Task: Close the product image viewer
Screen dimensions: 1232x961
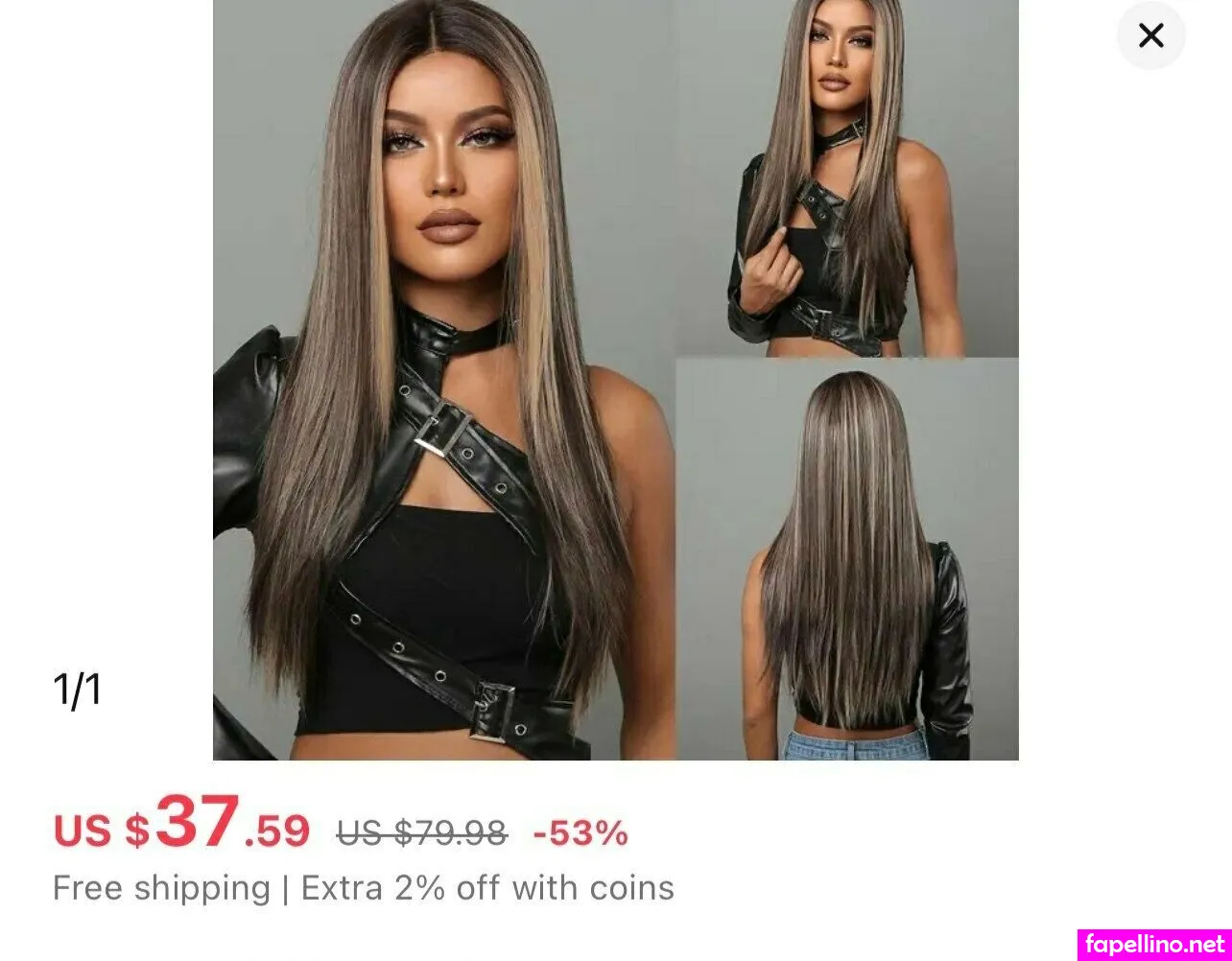Action: tap(1150, 36)
